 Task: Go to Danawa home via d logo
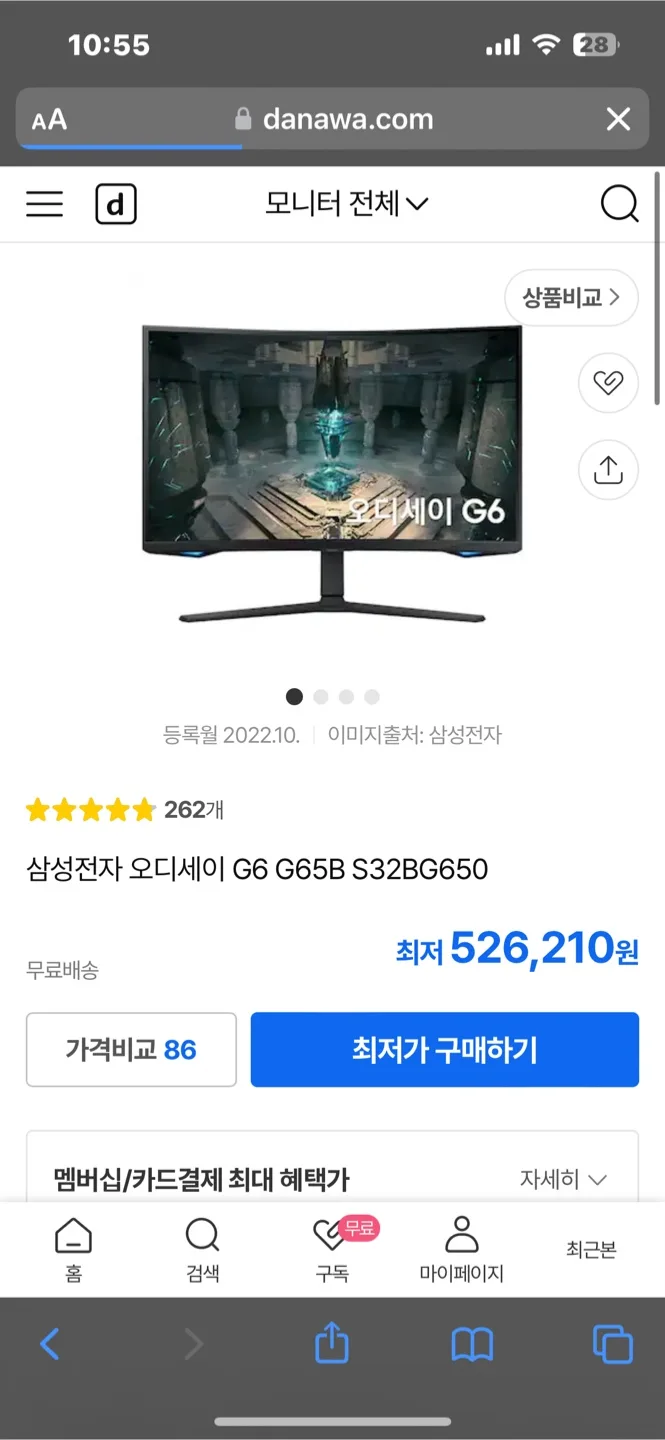click(116, 205)
